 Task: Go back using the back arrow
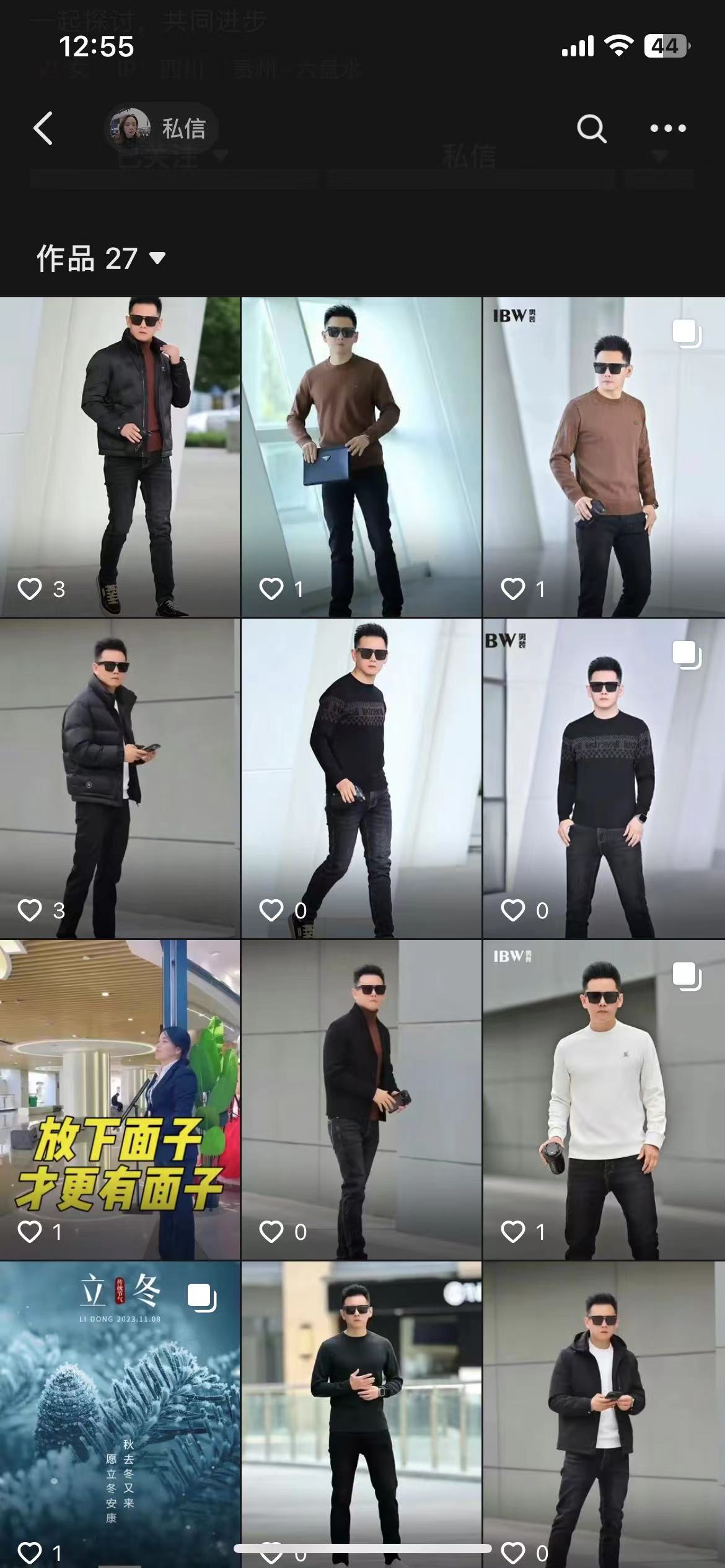click(43, 129)
